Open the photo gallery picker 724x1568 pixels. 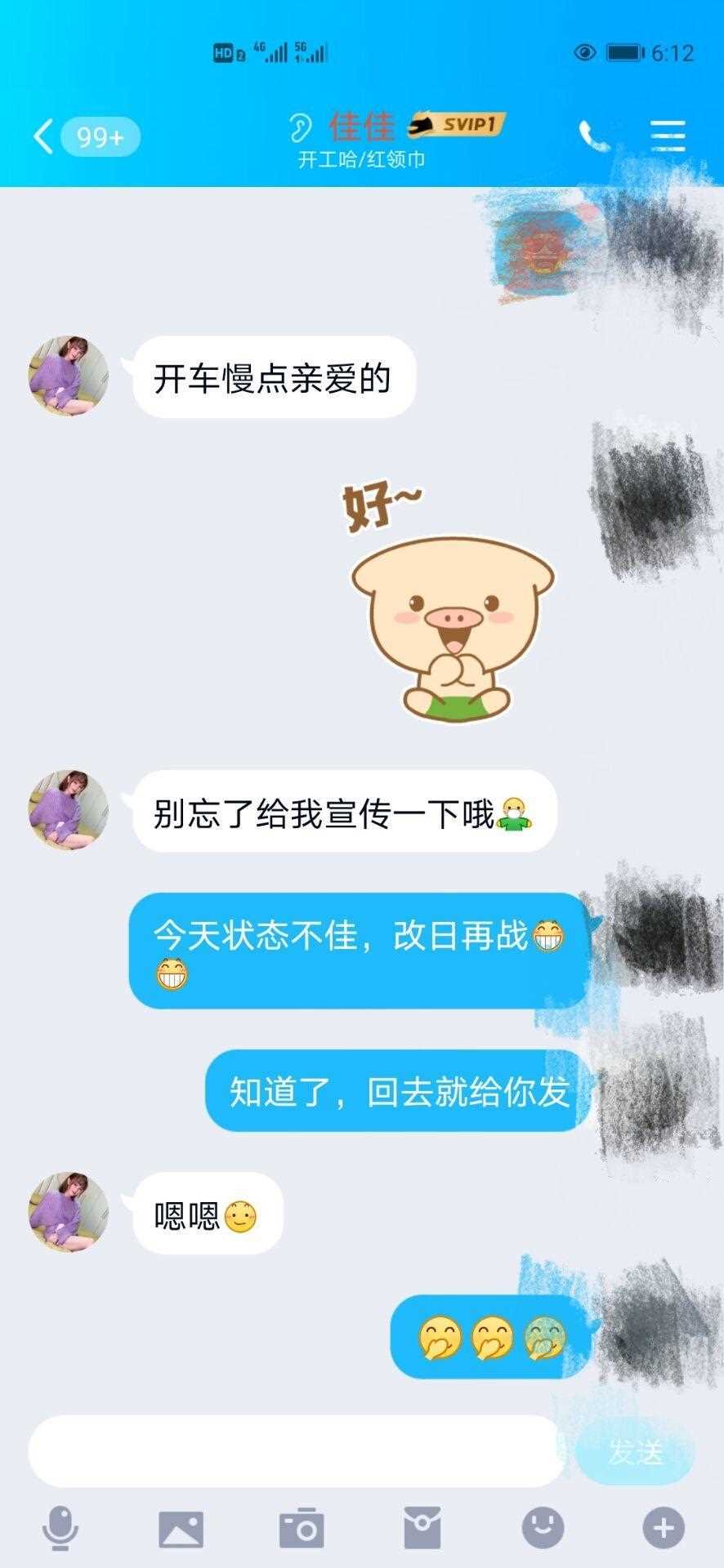click(x=181, y=1527)
